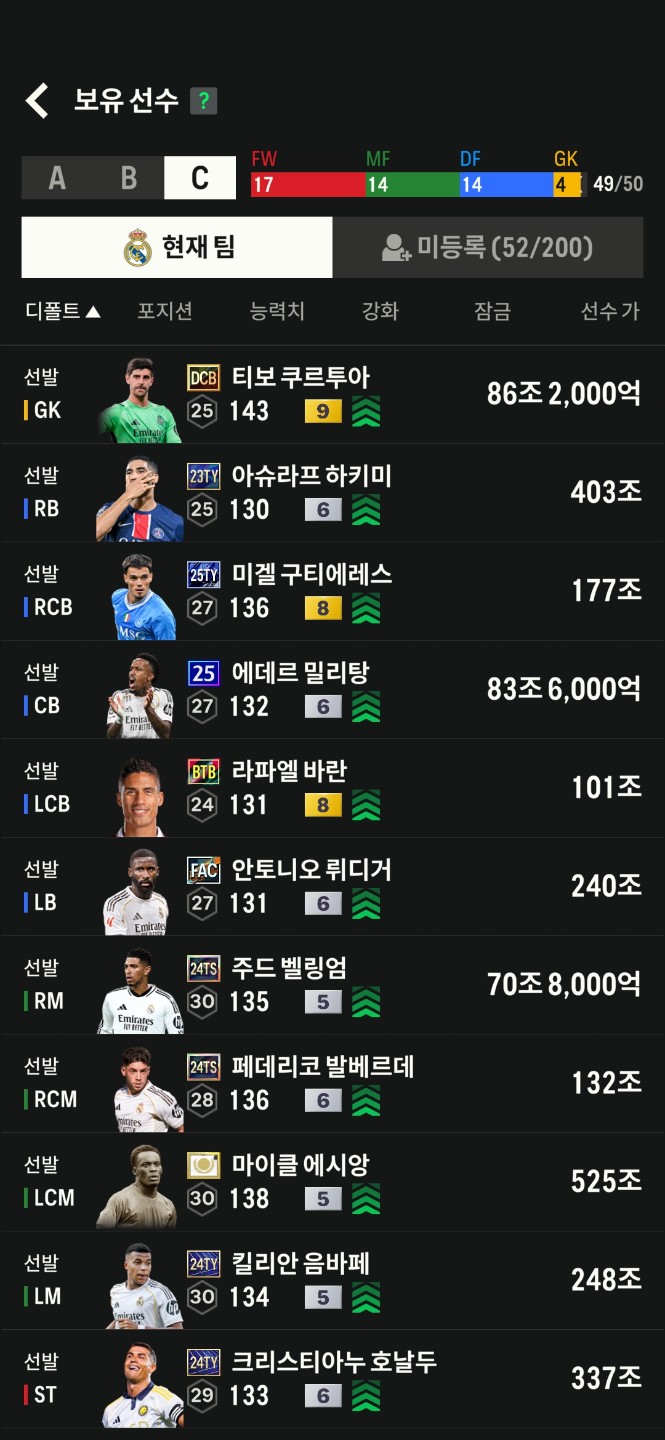Screen dimensions: 665x1440
Task: Open the 현재 팀 tab
Action: point(177,247)
